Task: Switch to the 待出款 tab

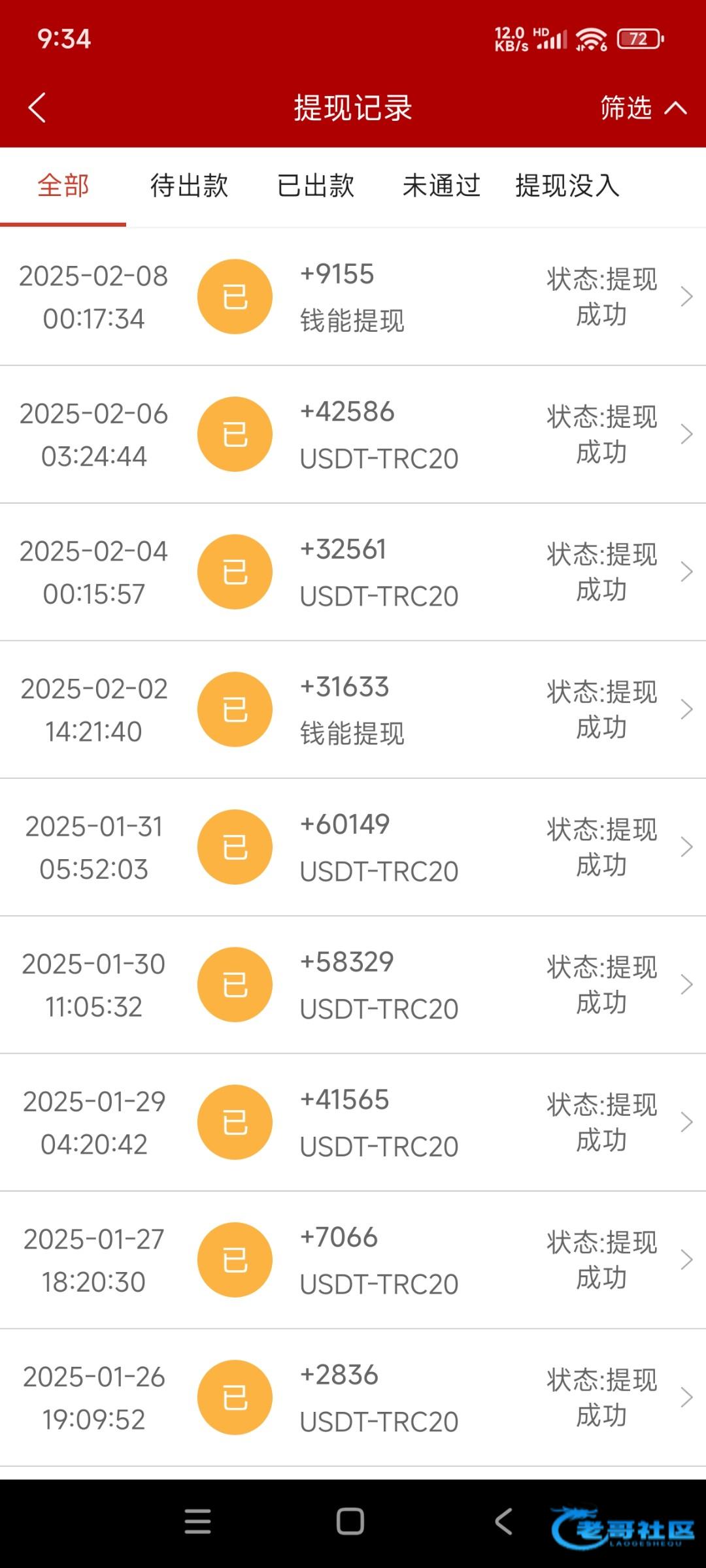Action: 190,186
